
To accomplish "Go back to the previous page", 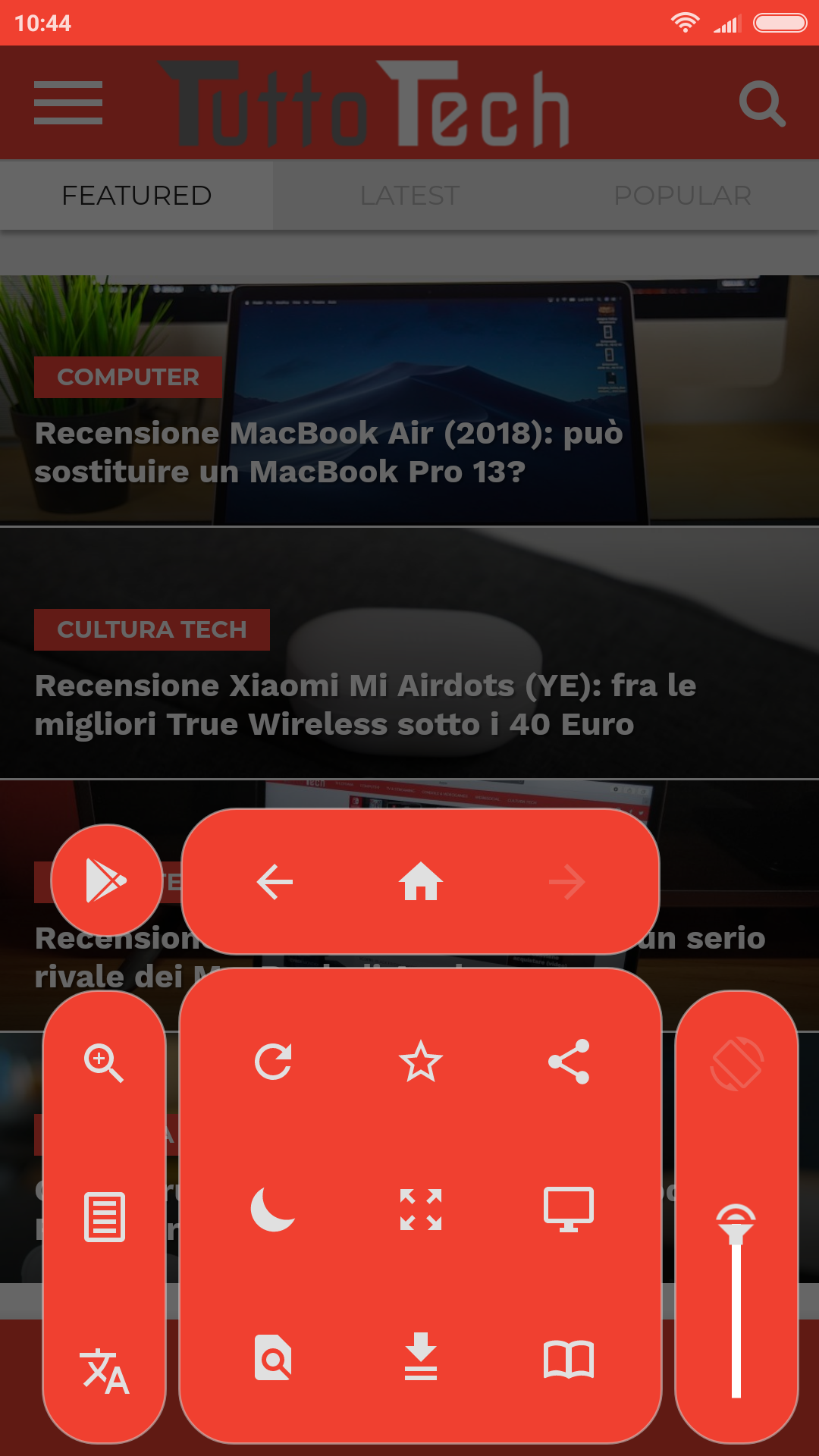I will pyautogui.click(x=274, y=882).
